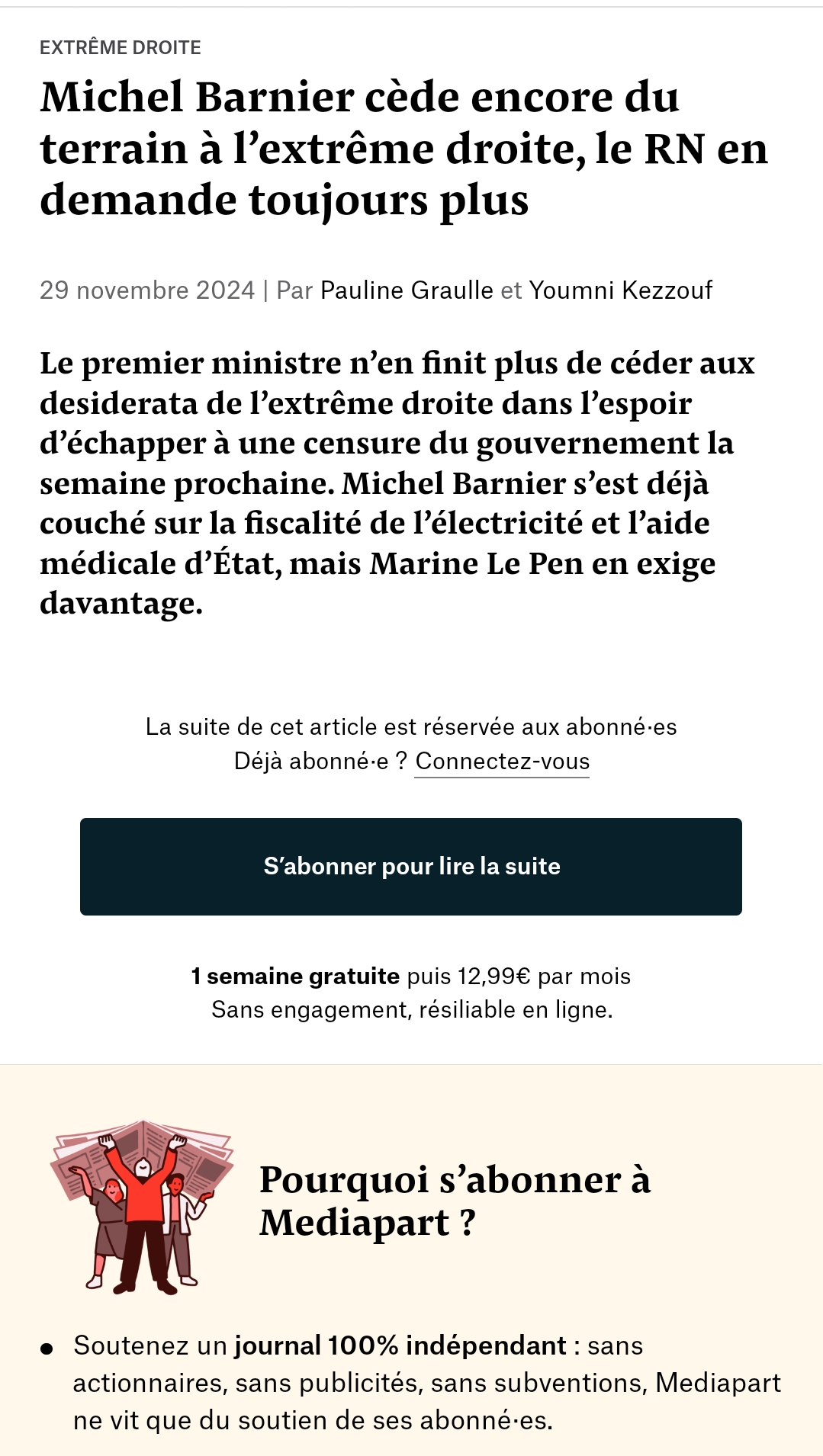This screenshot has height=1456, width=823.
Task: Tap the Connectez-vous login link
Action: (x=502, y=762)
